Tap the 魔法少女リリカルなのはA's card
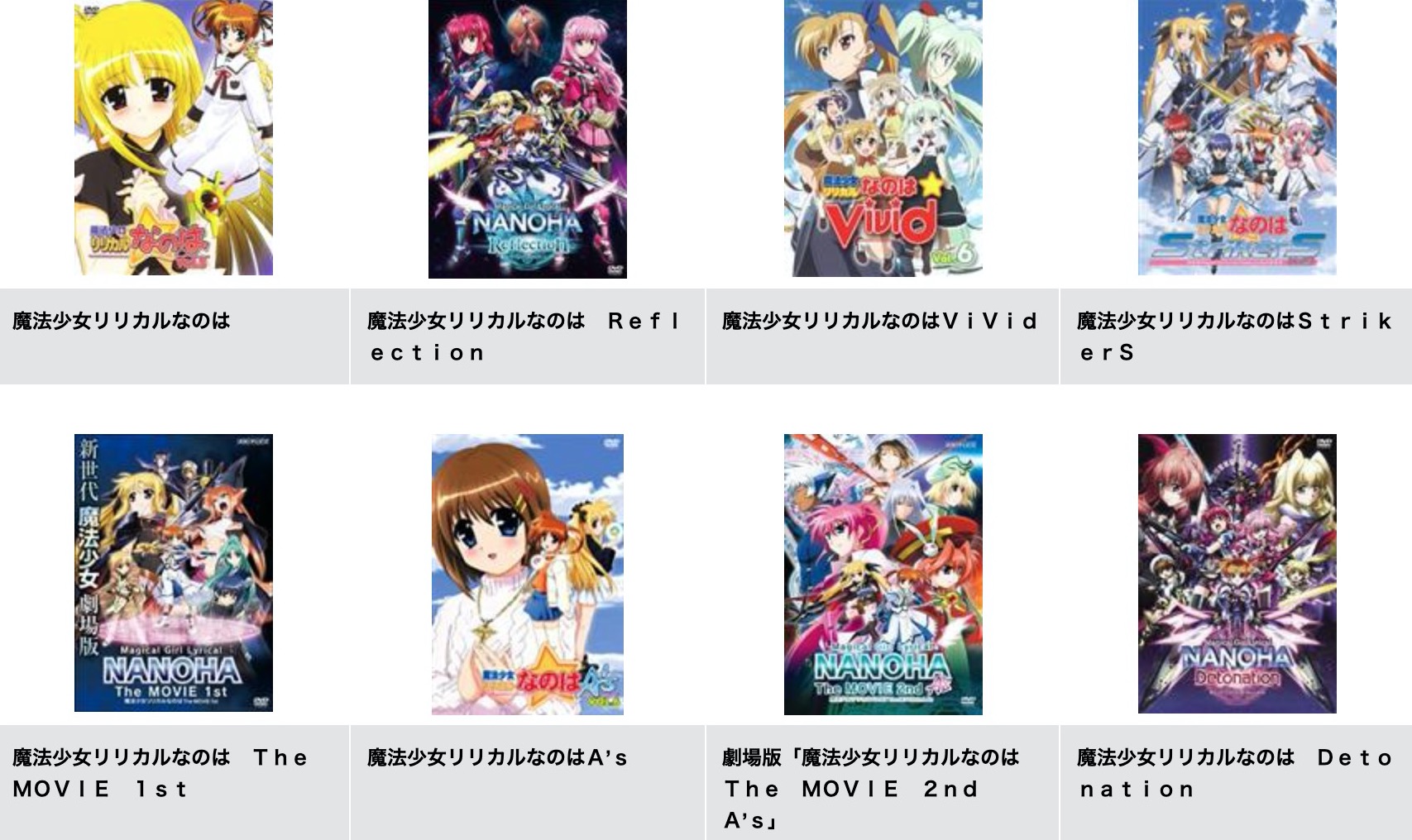Screen dimensions: 1412x840 527,574
